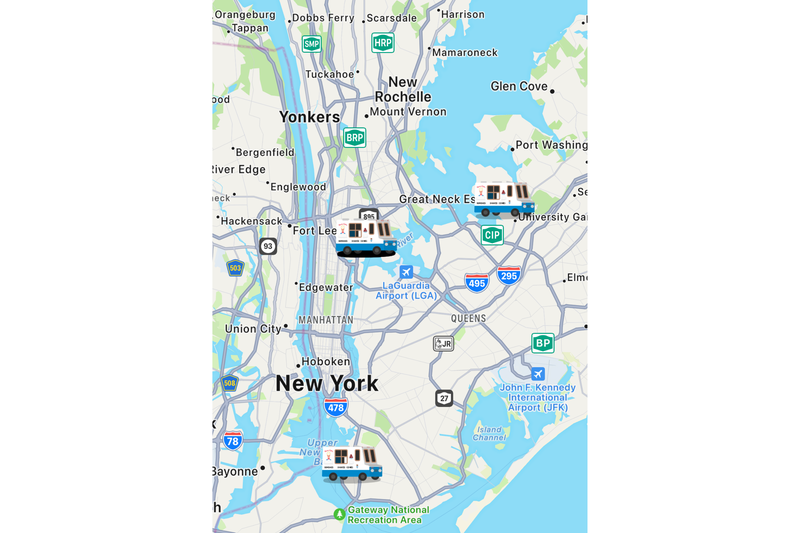Open the truck marker near Great Neck
Image resolution: width=800 pixels, height=533 pixels.
click(x=503, y=198)
